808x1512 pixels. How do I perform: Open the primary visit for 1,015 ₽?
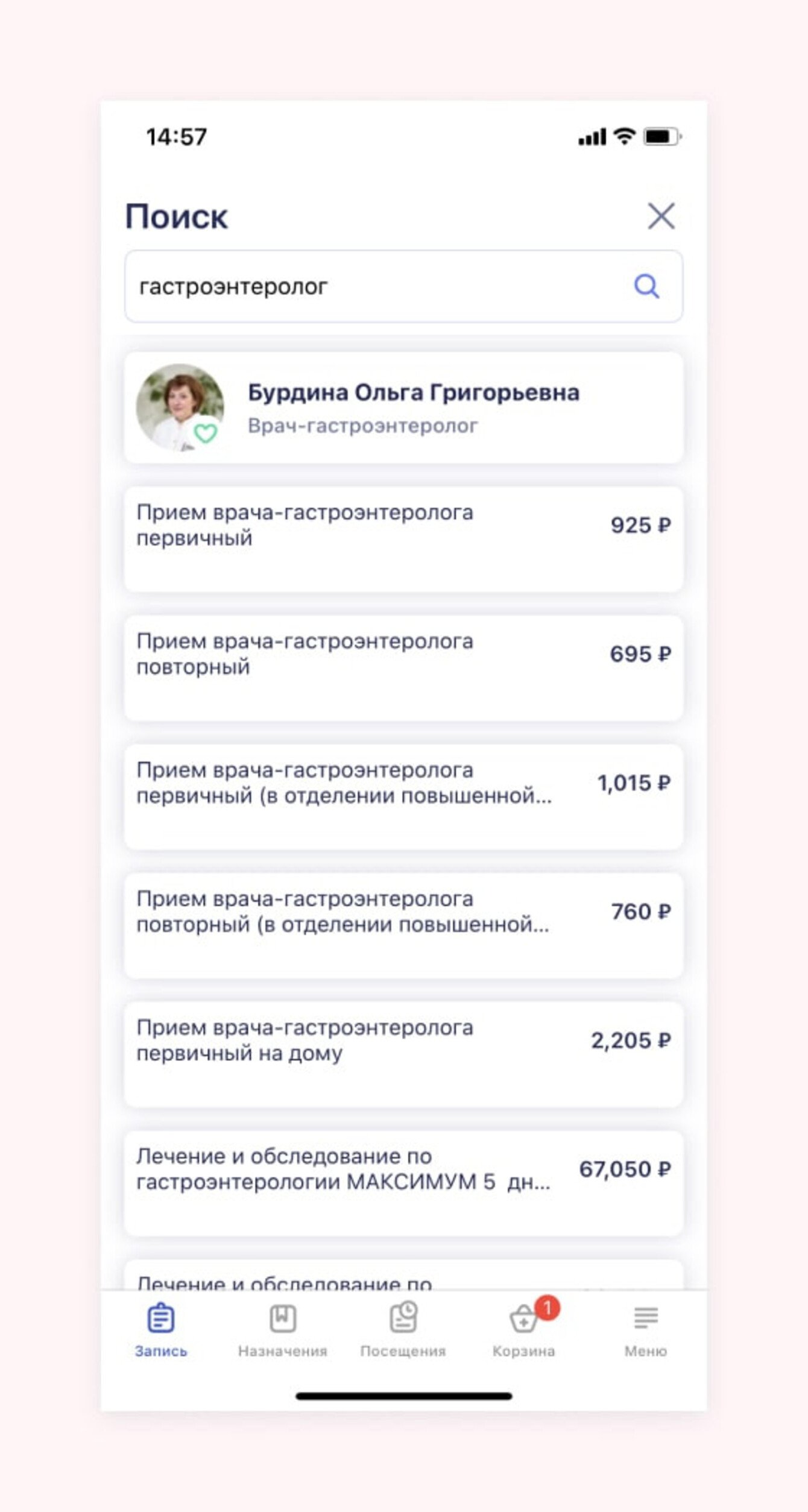coord(403,796)
